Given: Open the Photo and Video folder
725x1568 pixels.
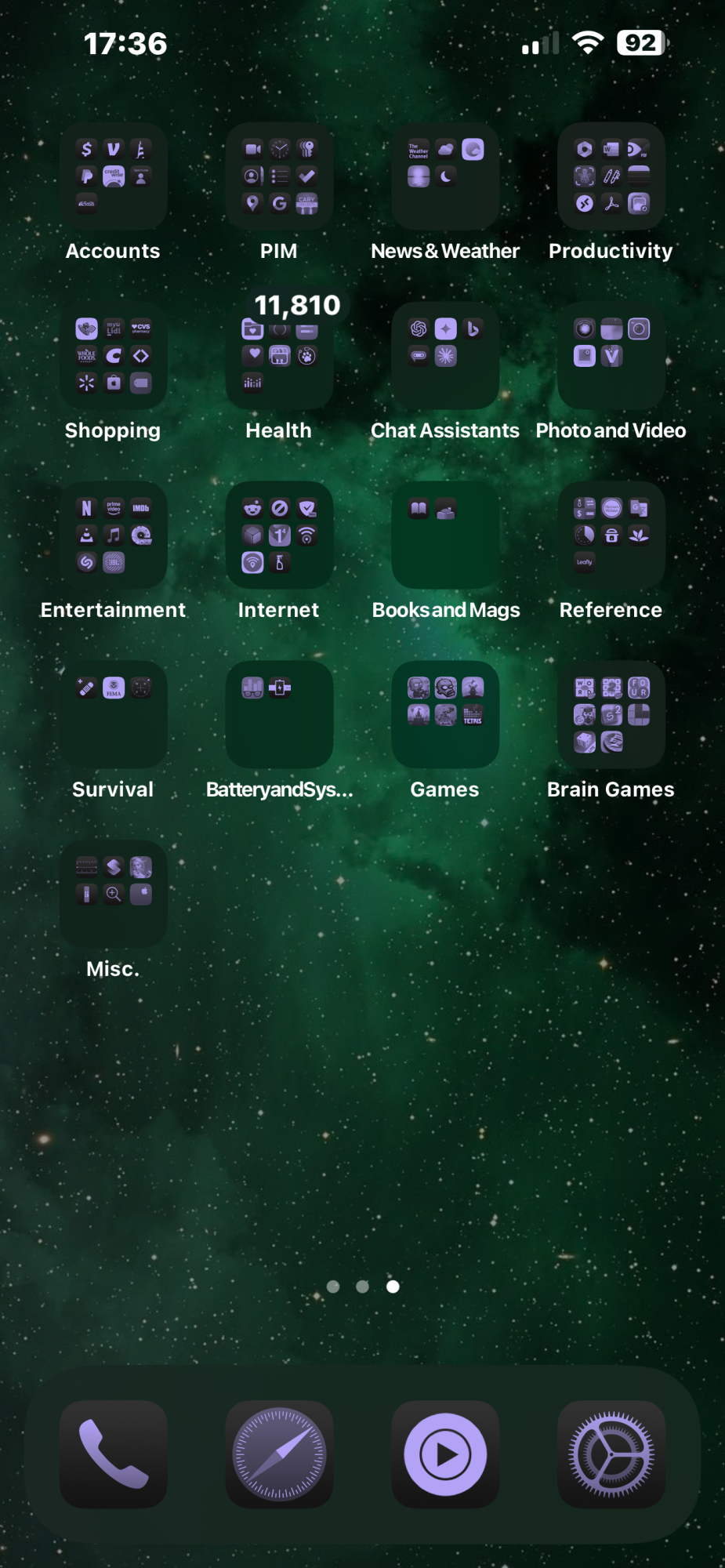Looking at the screenshot, I should coord(611,356).
